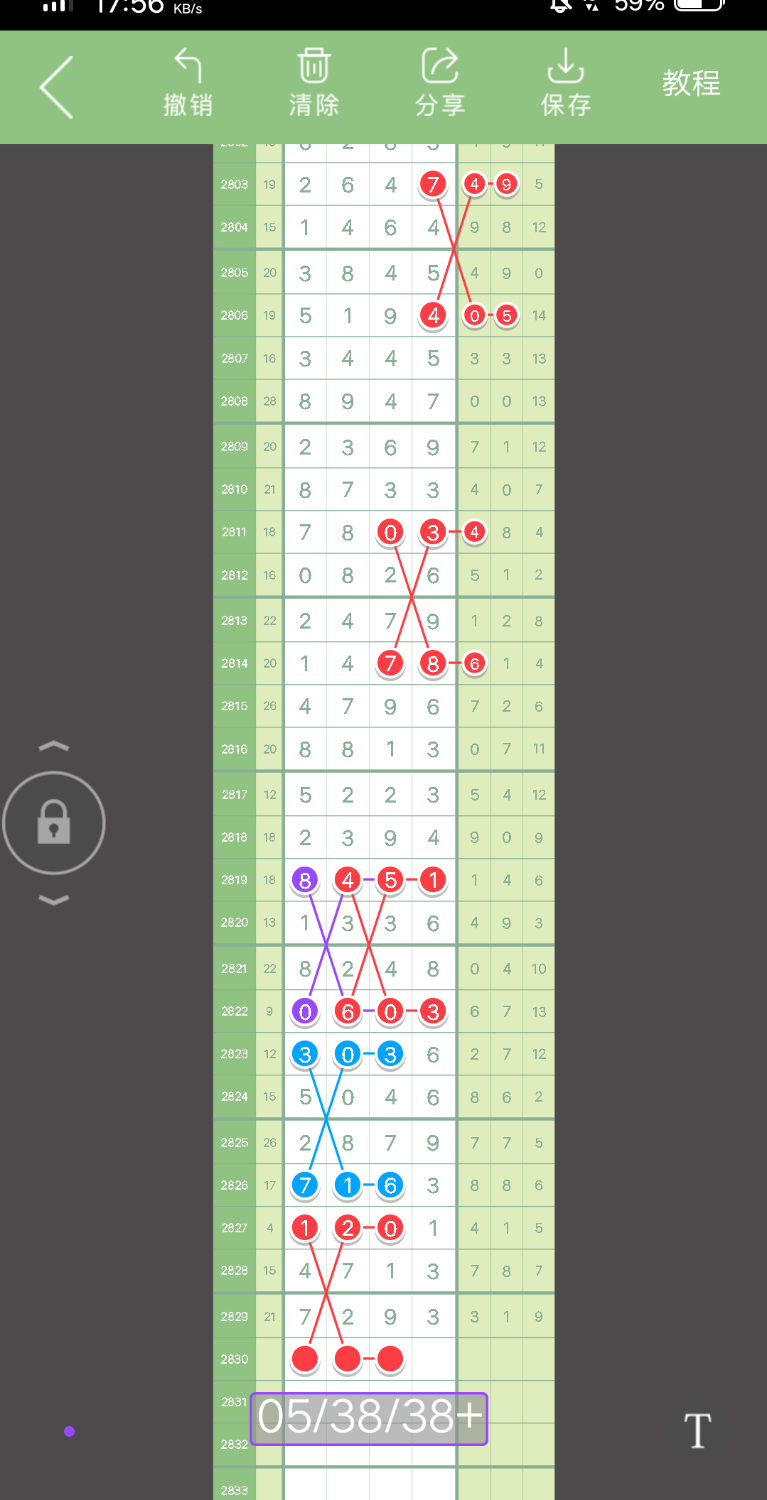Image resolution: width=767 pixels, height=1500 pixels.
Task: Save the chart (保存)
Action: pyautogui.click(x=566, y=83)
